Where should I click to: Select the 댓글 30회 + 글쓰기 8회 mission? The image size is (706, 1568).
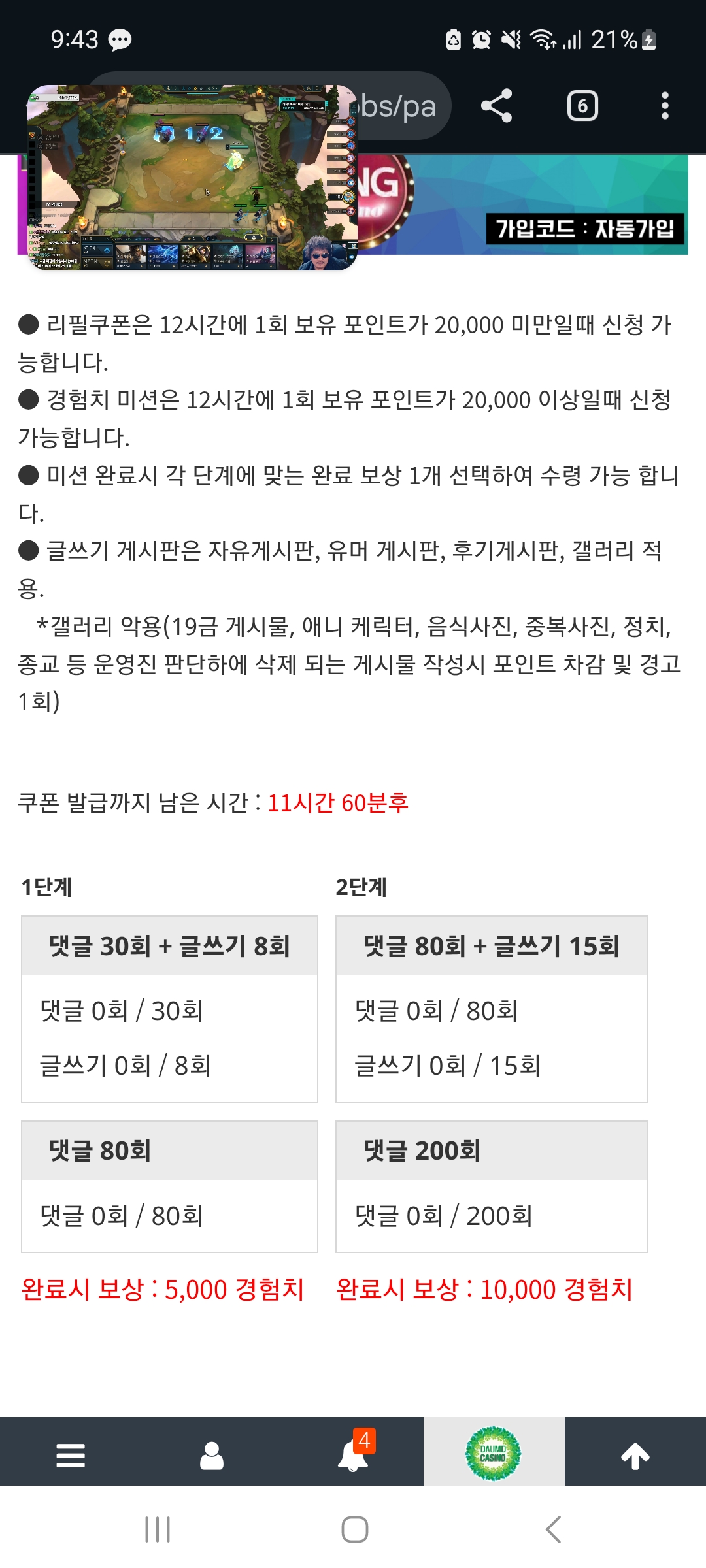pos(169,946)
